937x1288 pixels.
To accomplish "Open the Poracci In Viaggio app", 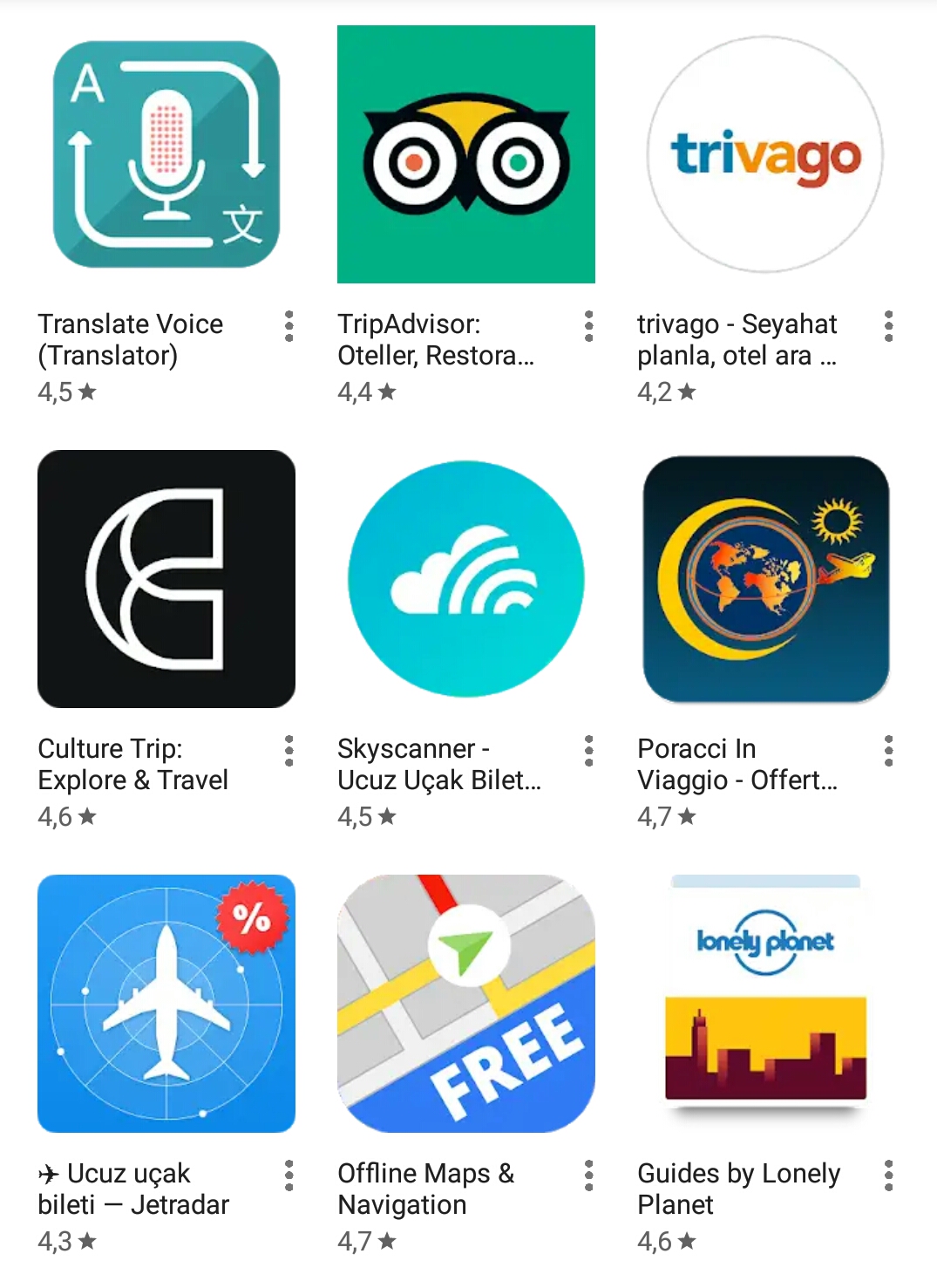I will 765,578.
